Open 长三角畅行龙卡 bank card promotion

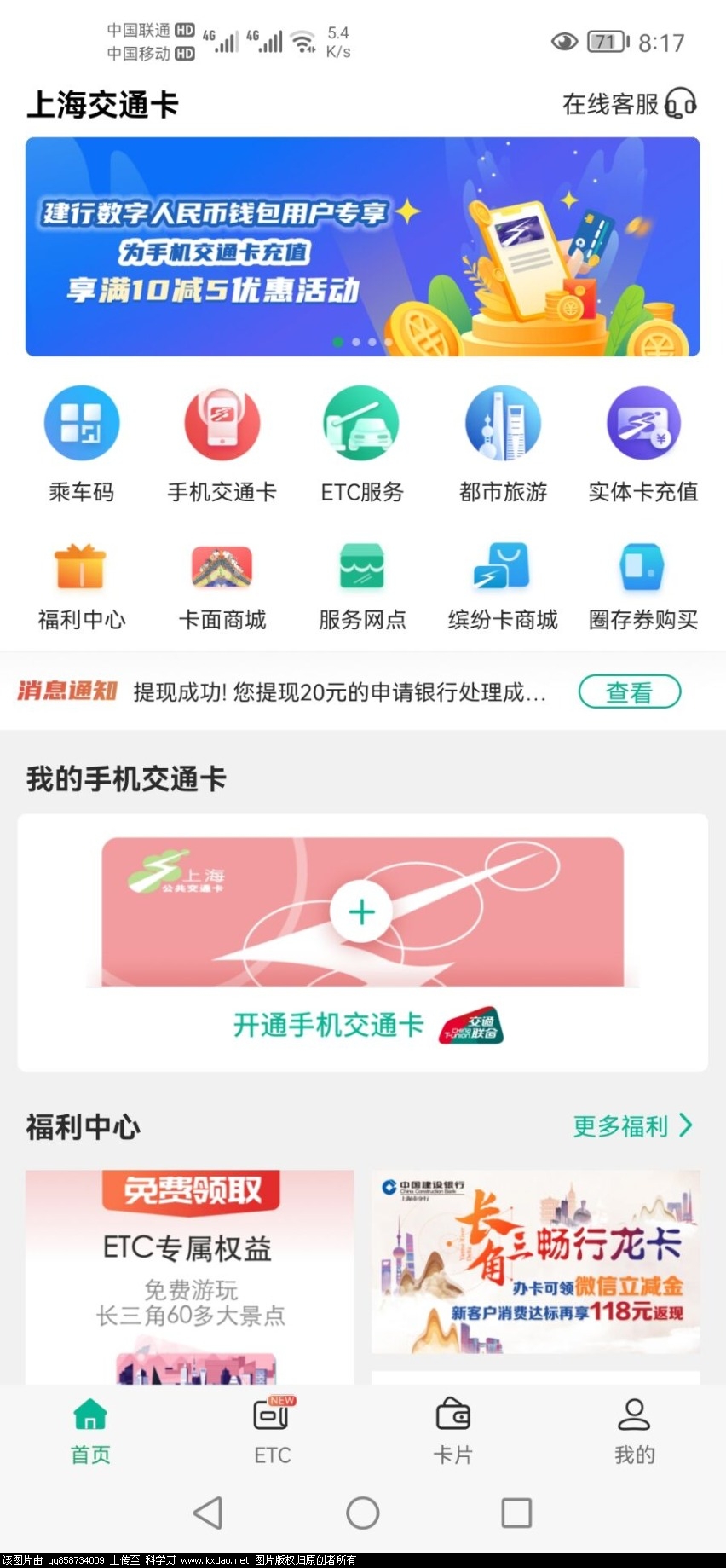(535, 1262)
